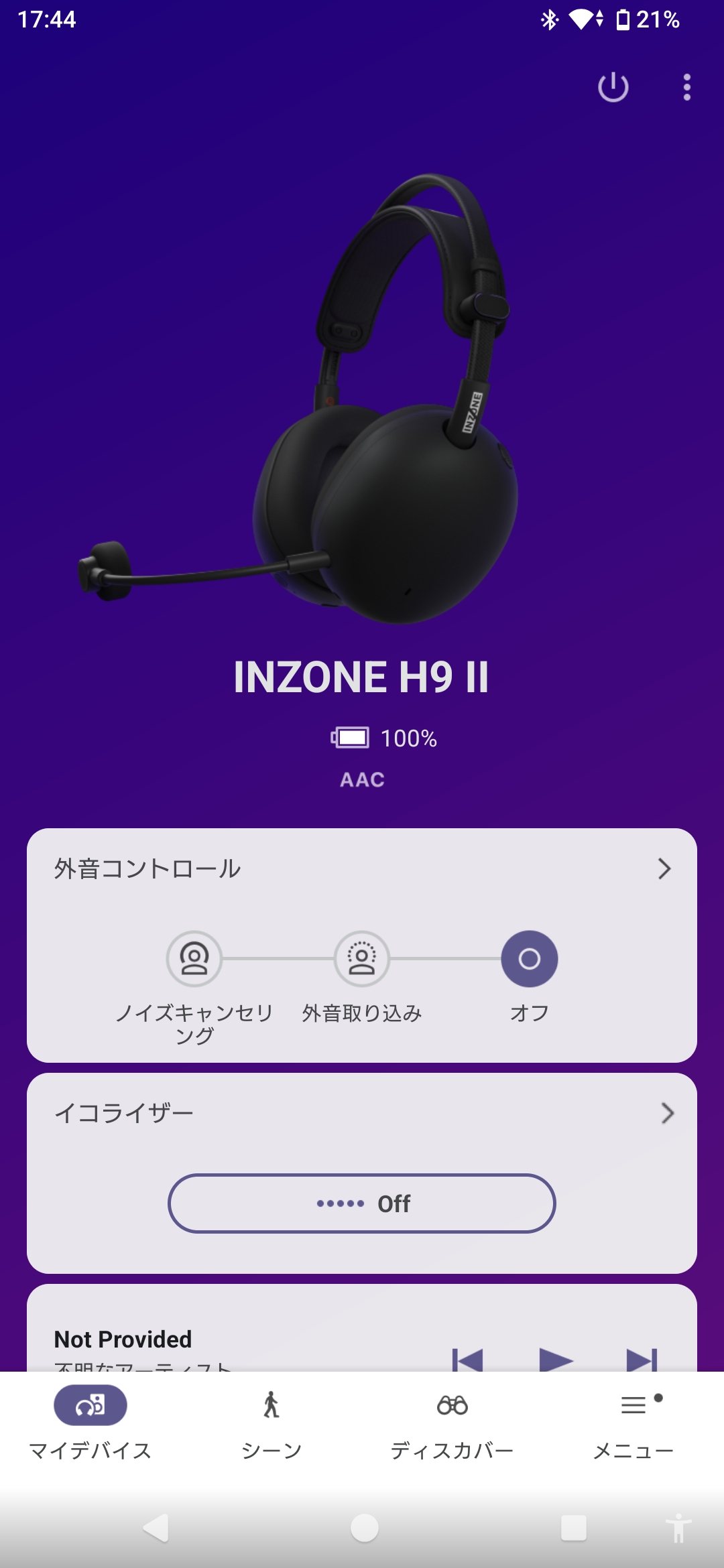Open the three-dot overflow menu
This screenshot has height=1568, width=724.
point(686,87)
